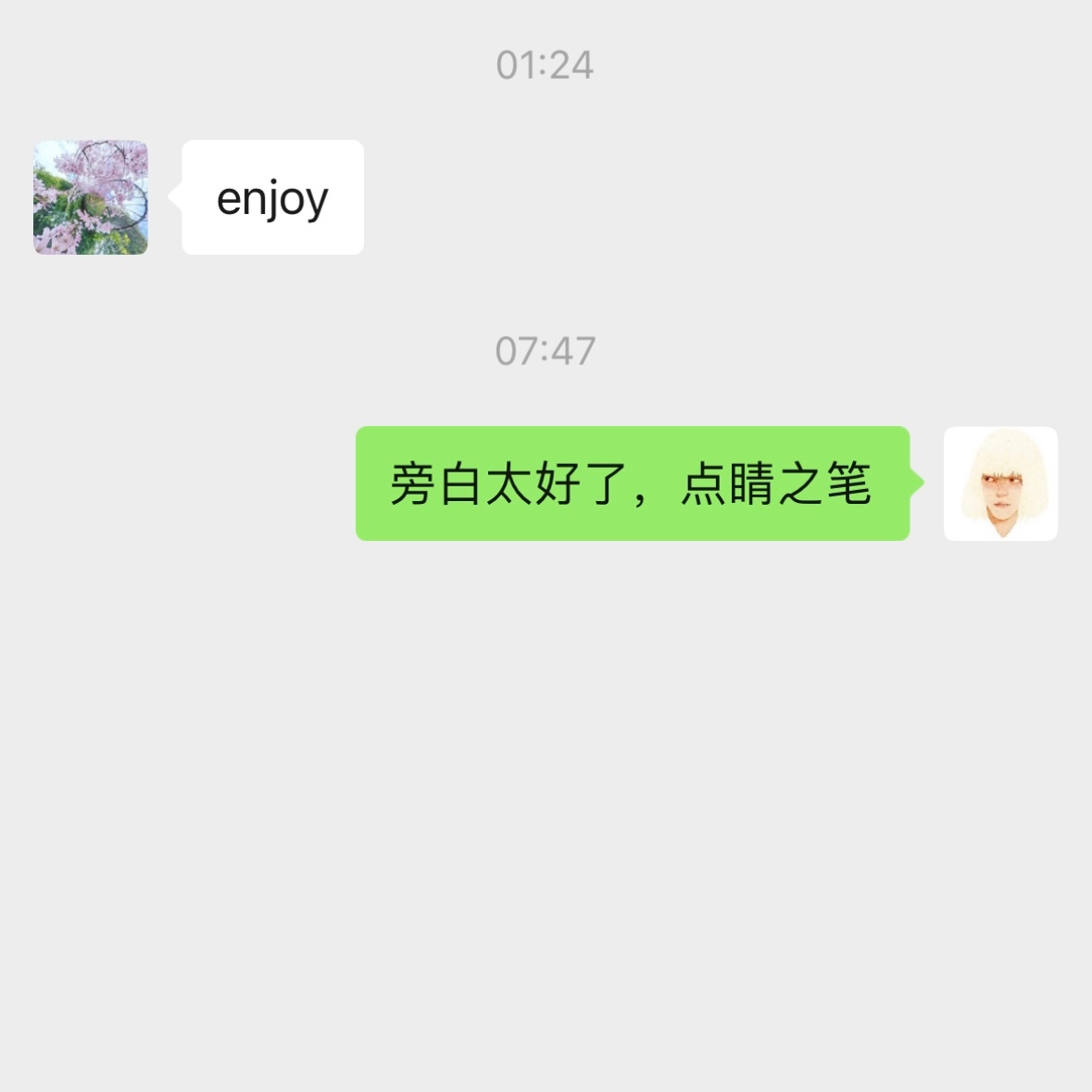Image resolution: width=1092 pixels, height=1092 pixels.
Task: Open the cherry blossom avatar's profile
Action: point(91,197)
